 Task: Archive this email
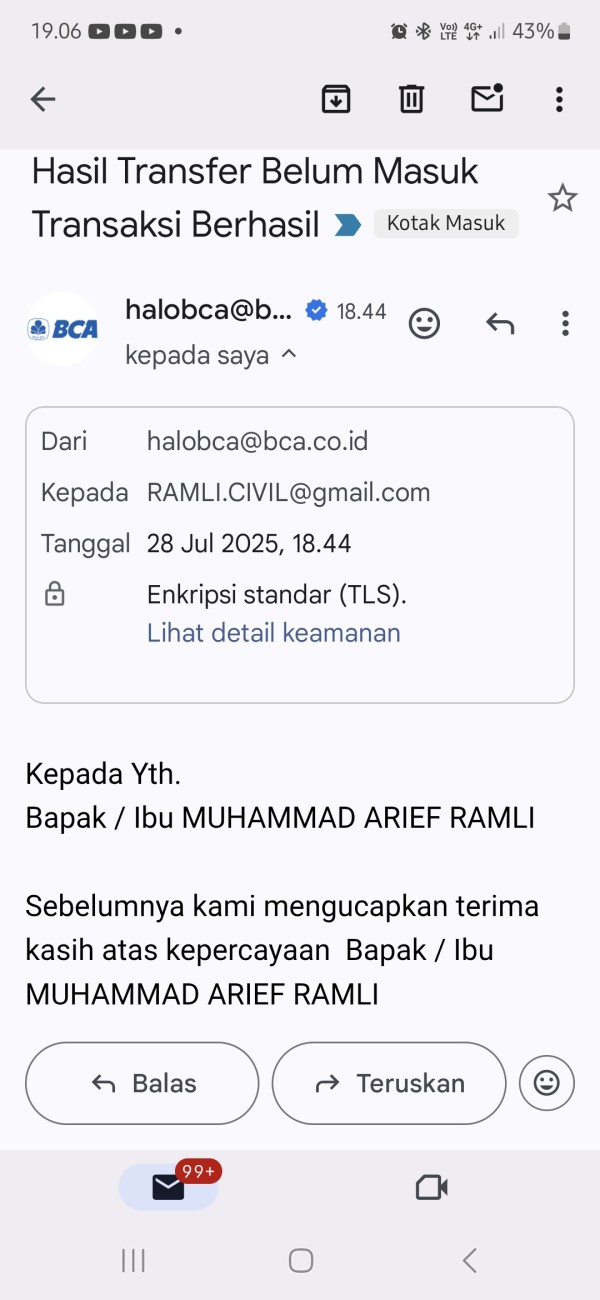click(336, 98)
